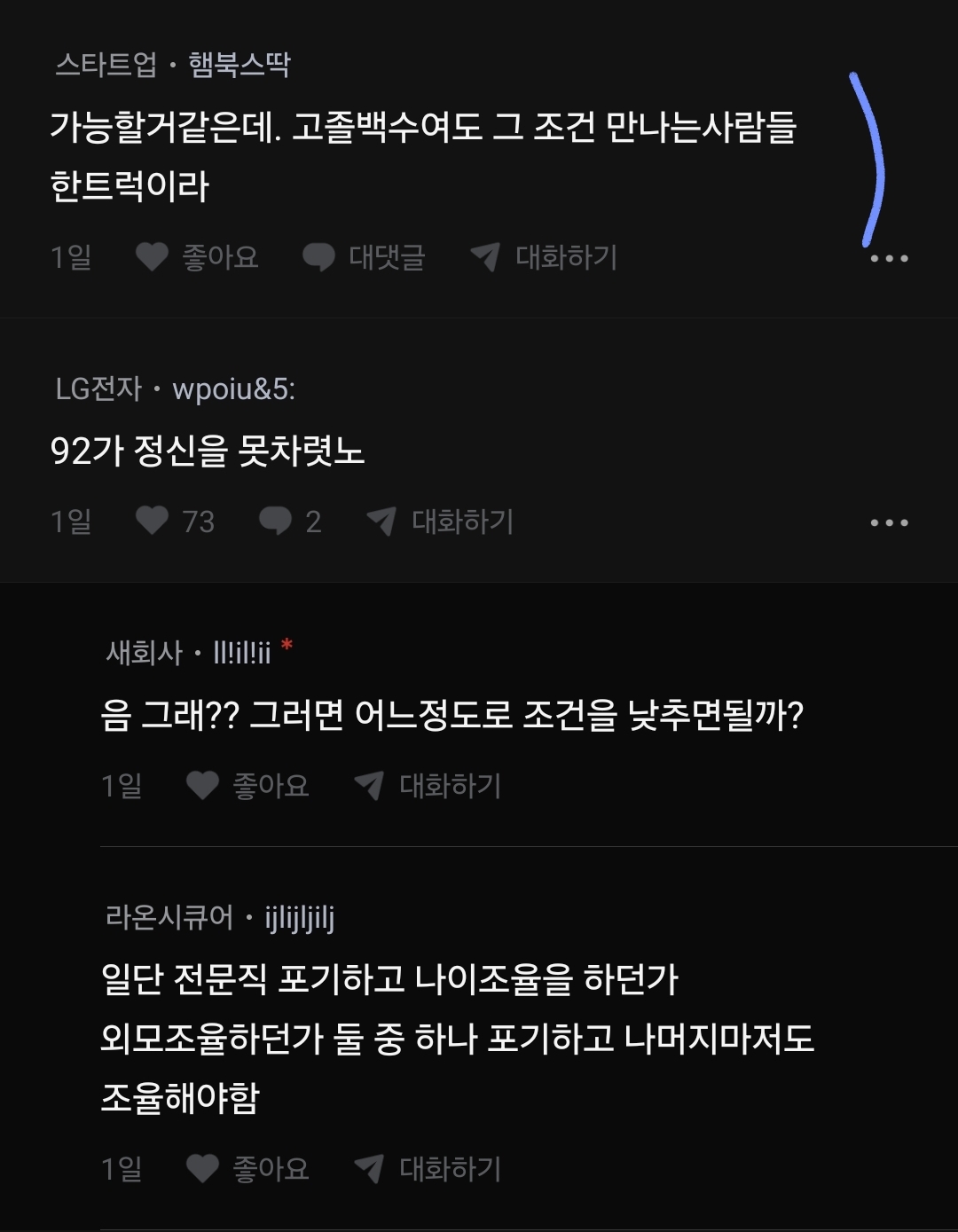Like wpoiu&5:'s comment with 73 likes
The width and height of the screenshot is (958, 1232).
point(175,521)
